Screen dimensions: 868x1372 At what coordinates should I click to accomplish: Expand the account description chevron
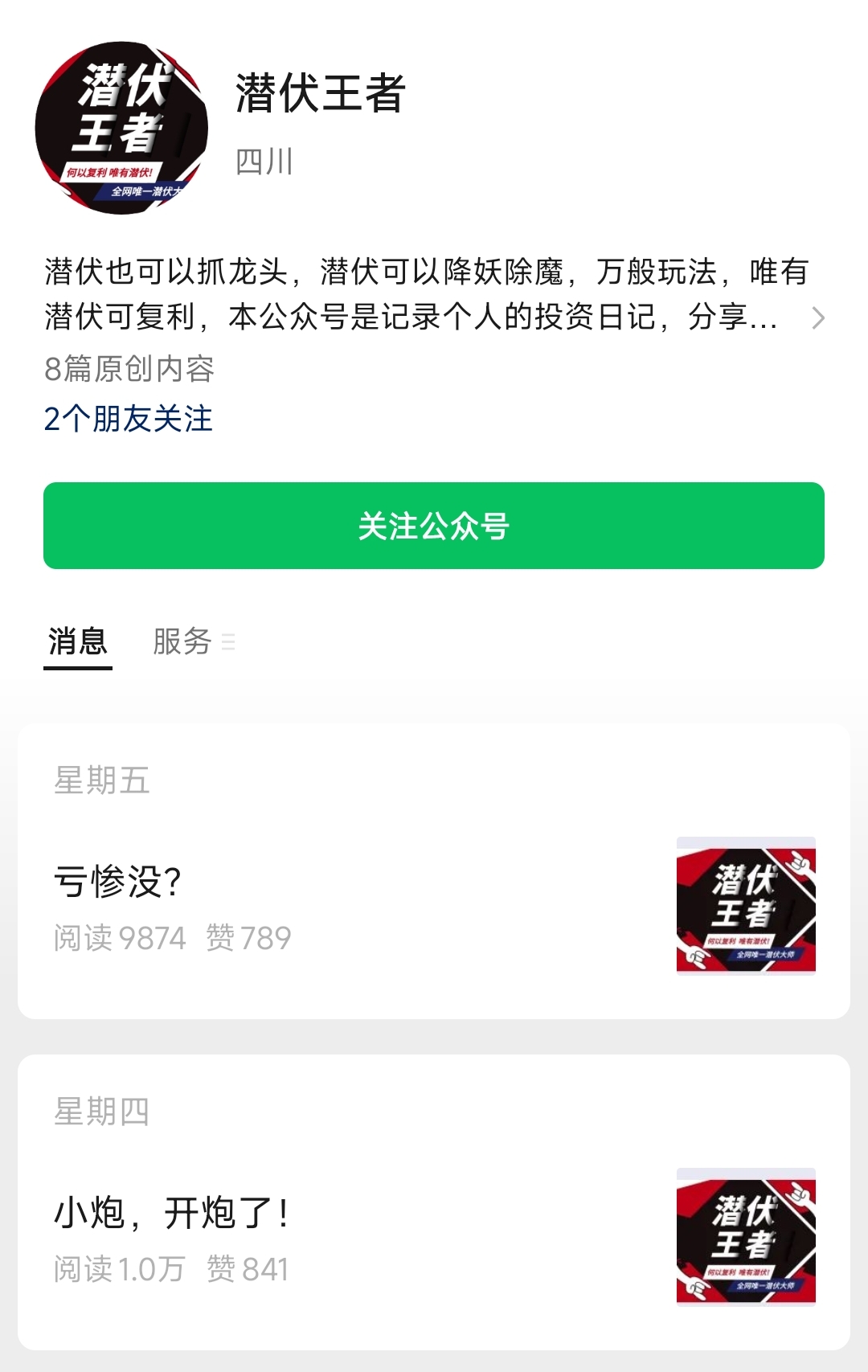817,318
